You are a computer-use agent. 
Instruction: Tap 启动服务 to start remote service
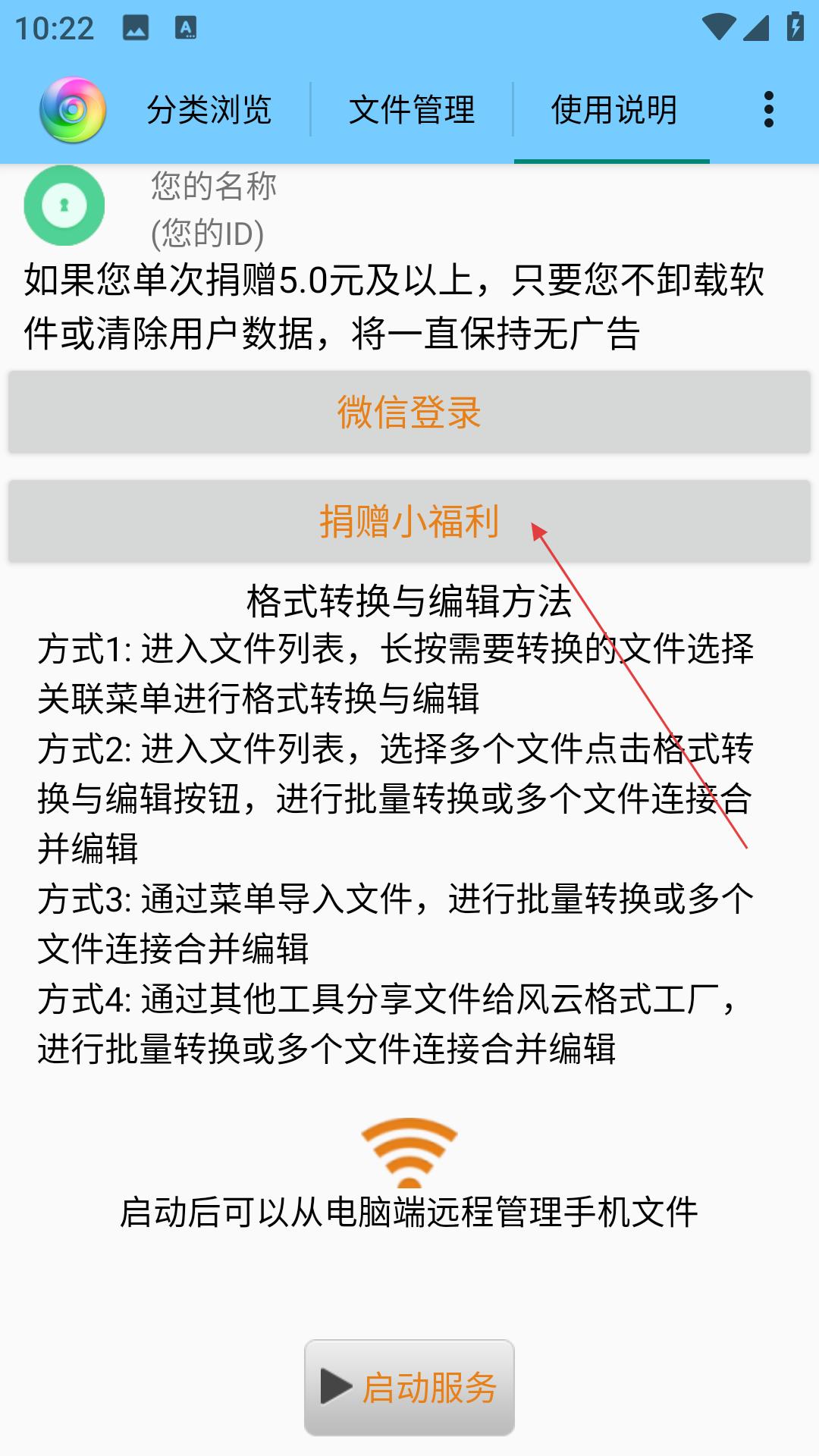click(409, 1387)
